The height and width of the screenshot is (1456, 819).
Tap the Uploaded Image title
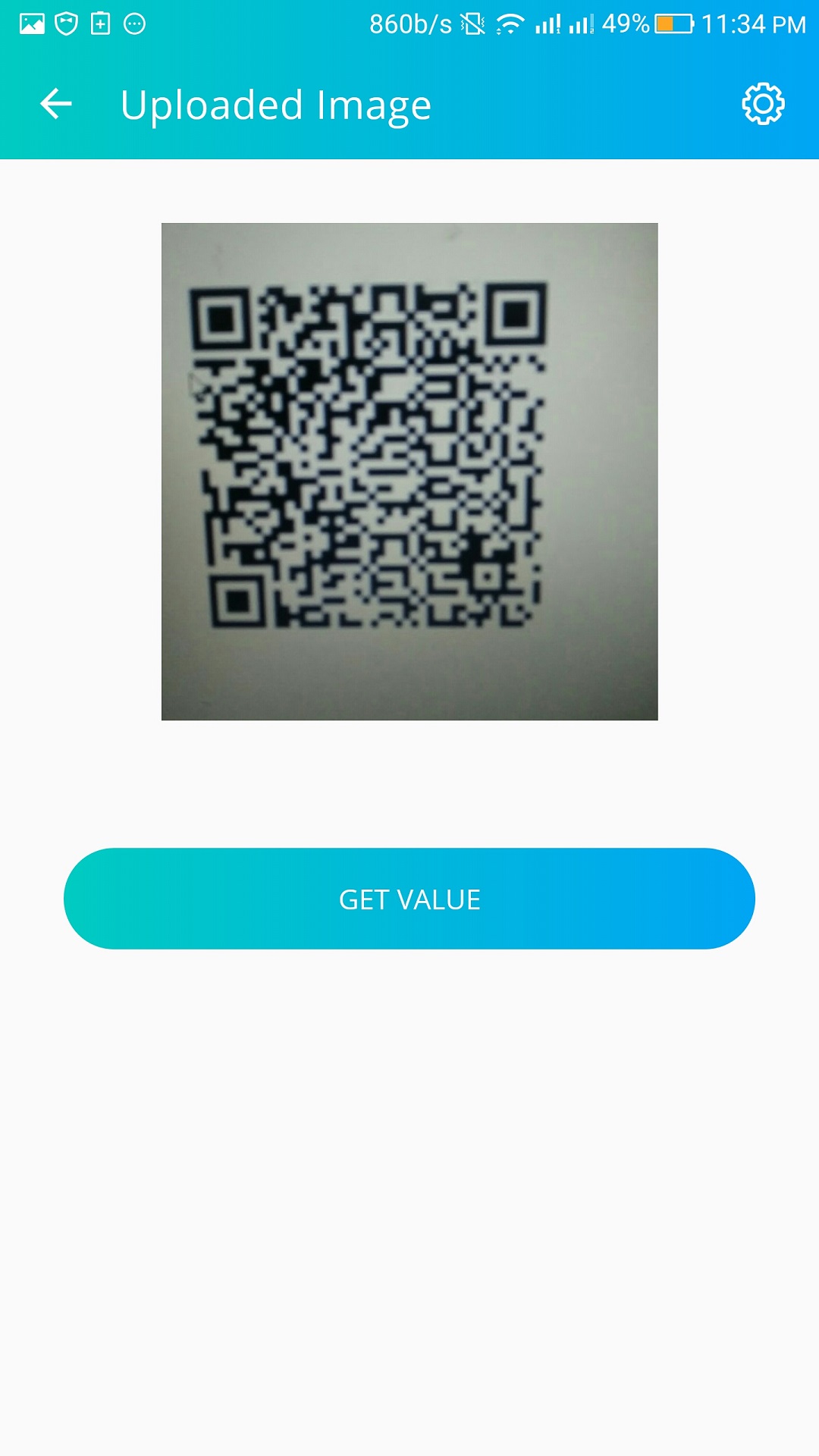tap(276, 105)
